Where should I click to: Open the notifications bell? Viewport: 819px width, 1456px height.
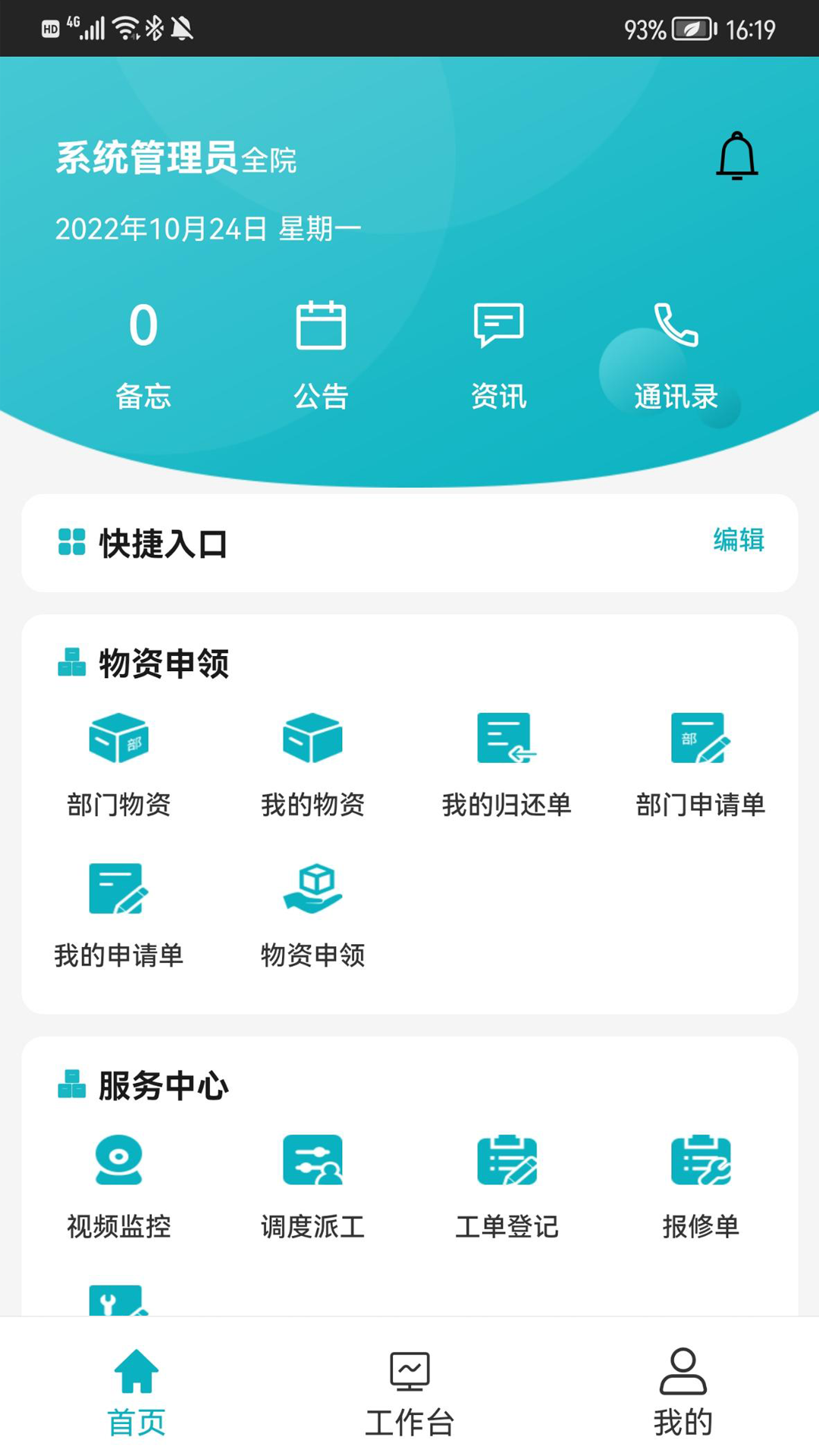736,156
